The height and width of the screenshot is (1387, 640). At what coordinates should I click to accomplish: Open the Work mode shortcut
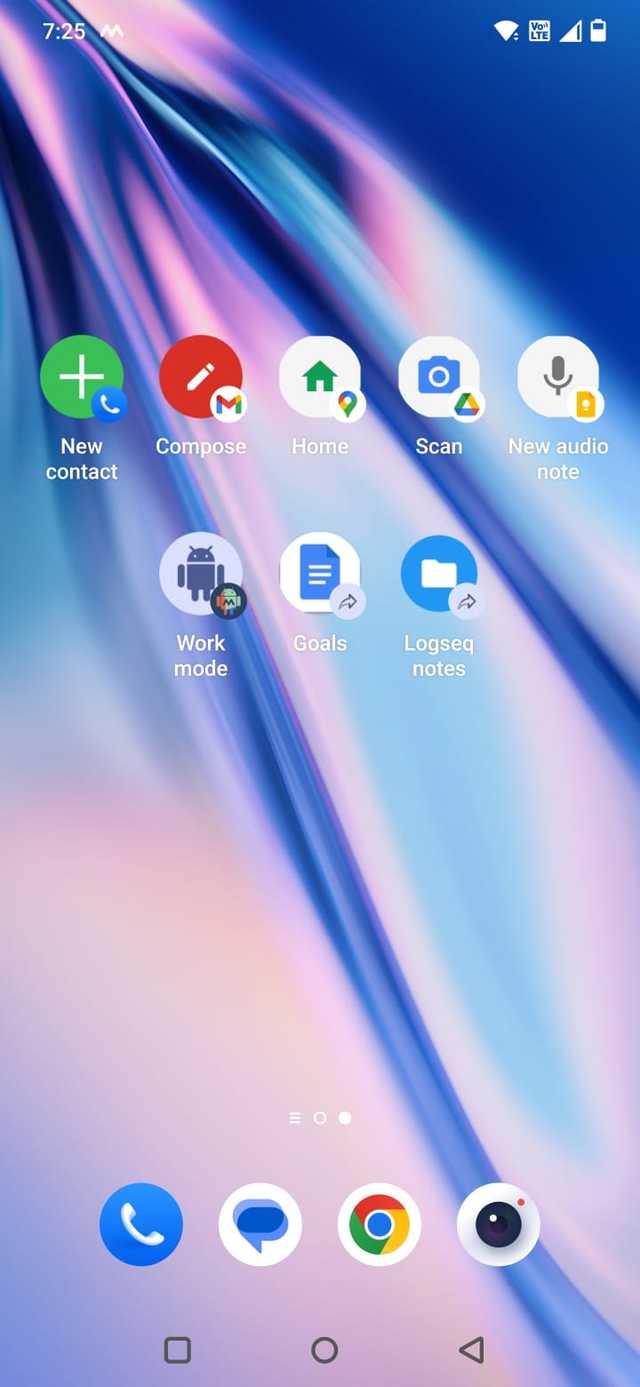[200, 574]
